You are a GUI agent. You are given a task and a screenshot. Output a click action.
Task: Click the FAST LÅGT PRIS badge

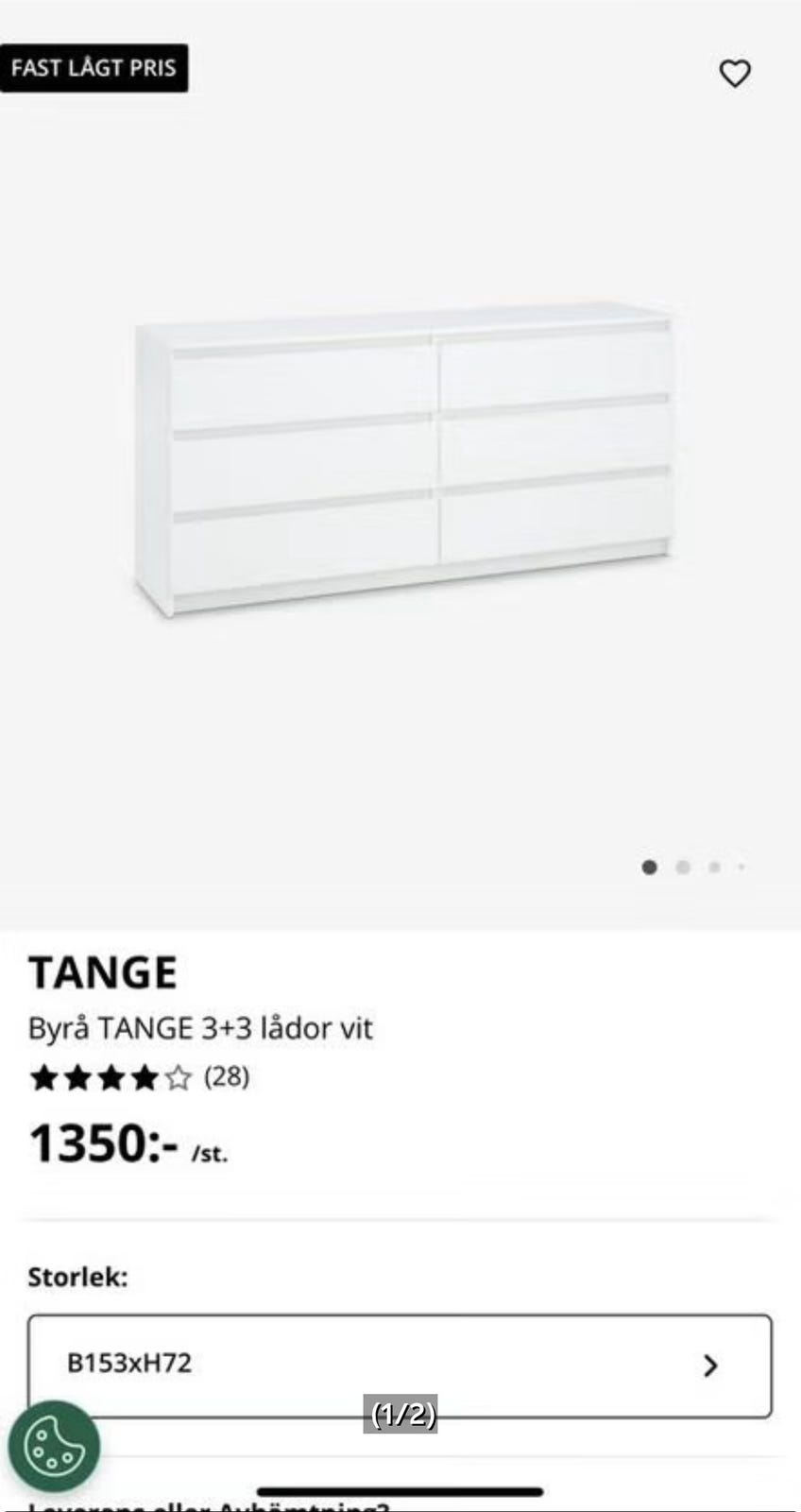point(94,67)
